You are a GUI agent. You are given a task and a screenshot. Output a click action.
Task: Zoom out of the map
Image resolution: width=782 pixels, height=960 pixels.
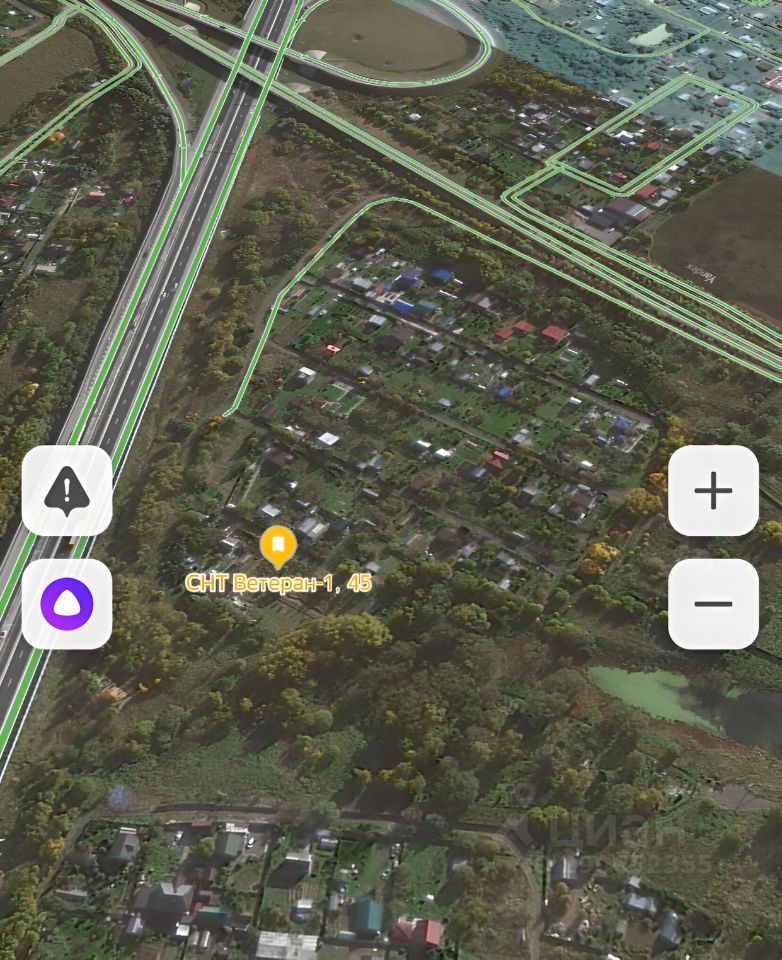(x=713, y=604)
